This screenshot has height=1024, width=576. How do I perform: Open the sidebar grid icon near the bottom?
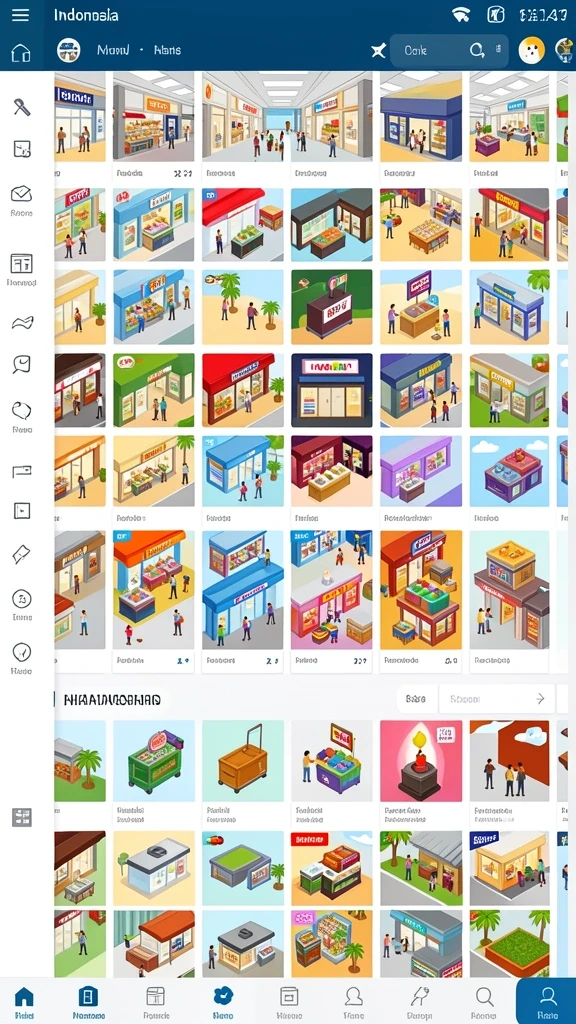click(x=22, y=817)
